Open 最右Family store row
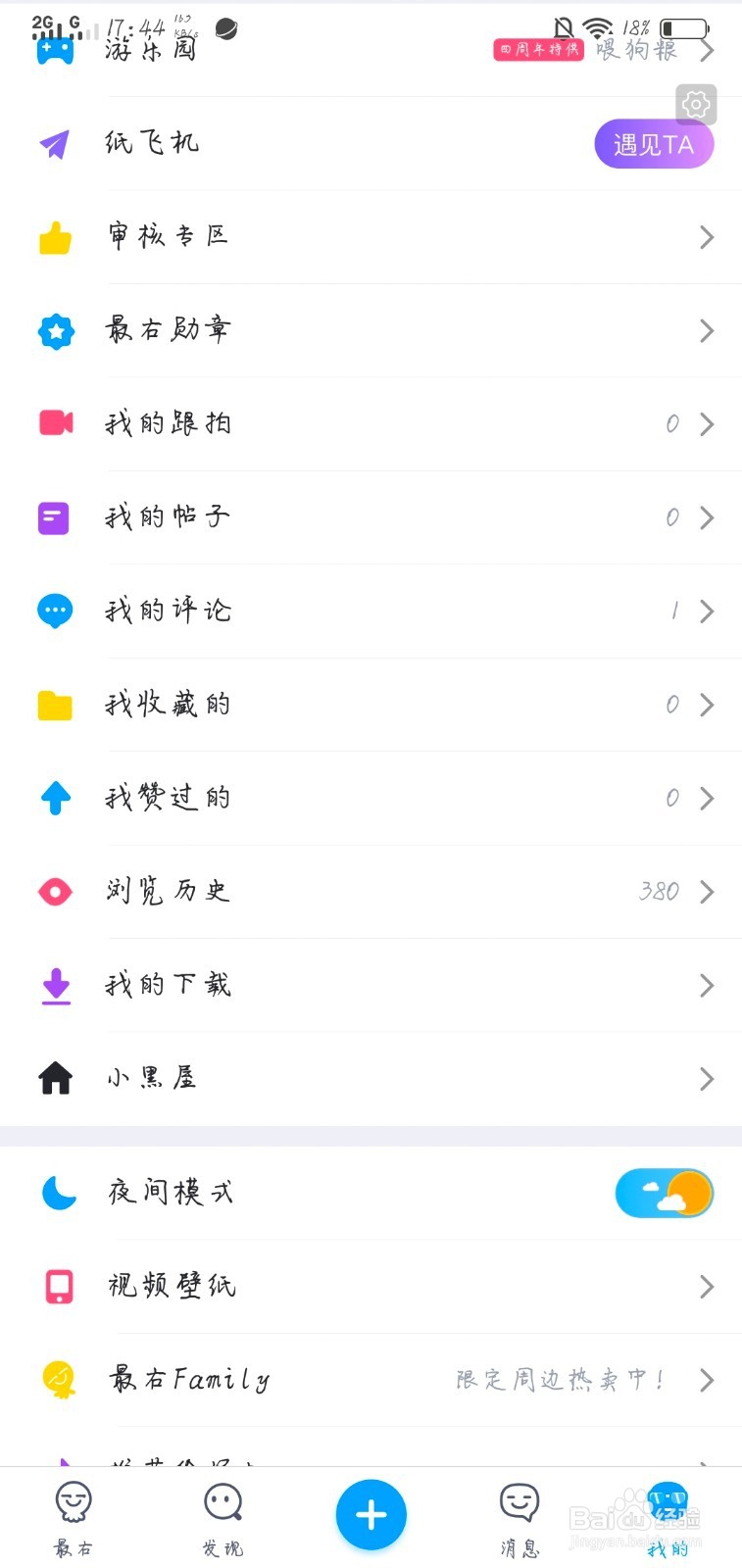The width and height of the screenshot is (742, 1568). point(371,1380)
